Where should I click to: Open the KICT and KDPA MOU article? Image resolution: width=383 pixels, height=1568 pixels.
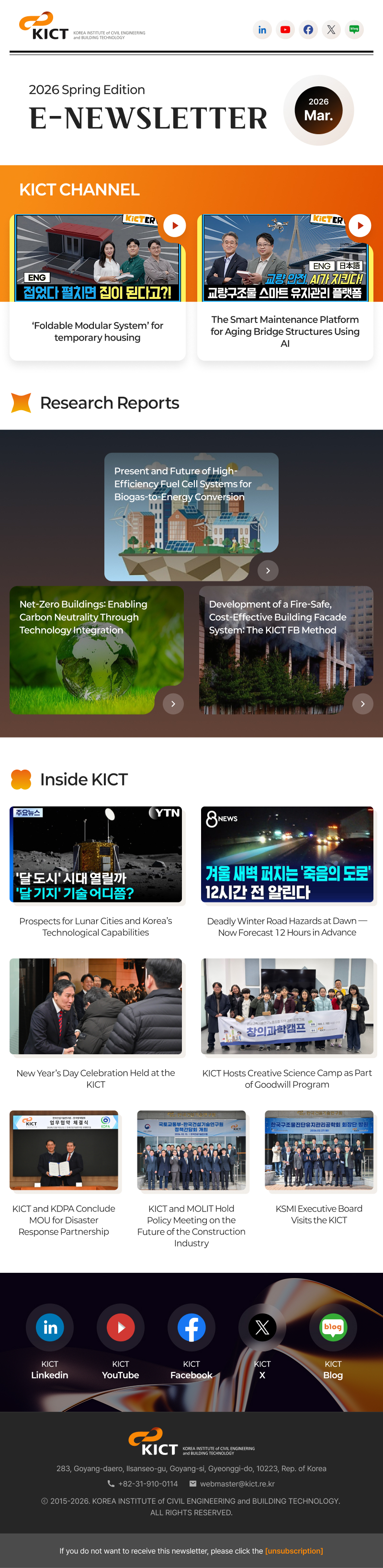[x=64, y=1151]
